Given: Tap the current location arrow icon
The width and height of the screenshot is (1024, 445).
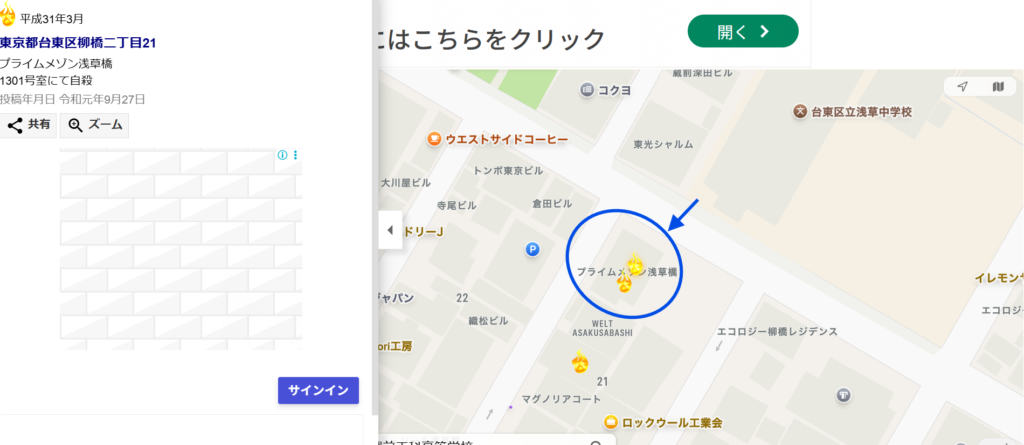Looking at the screenshot, I should tap(962, 87).
